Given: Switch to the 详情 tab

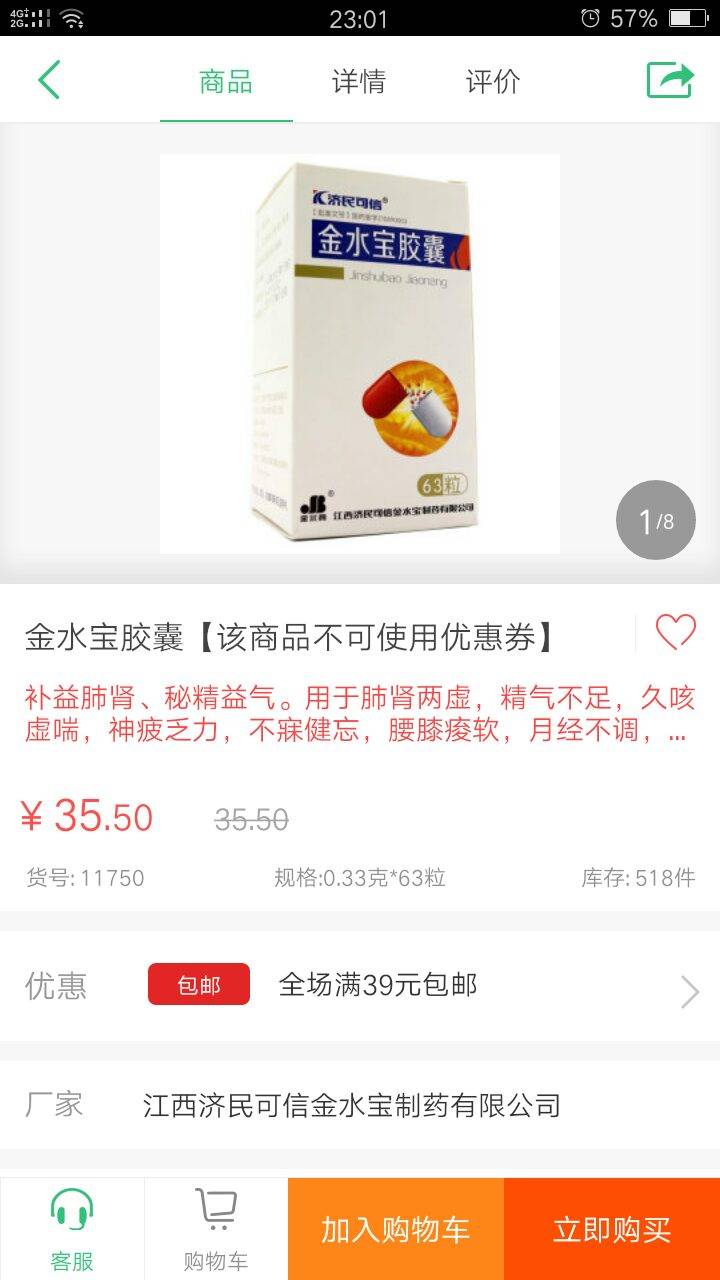Looking at the screenshot, I should [358, 81].
